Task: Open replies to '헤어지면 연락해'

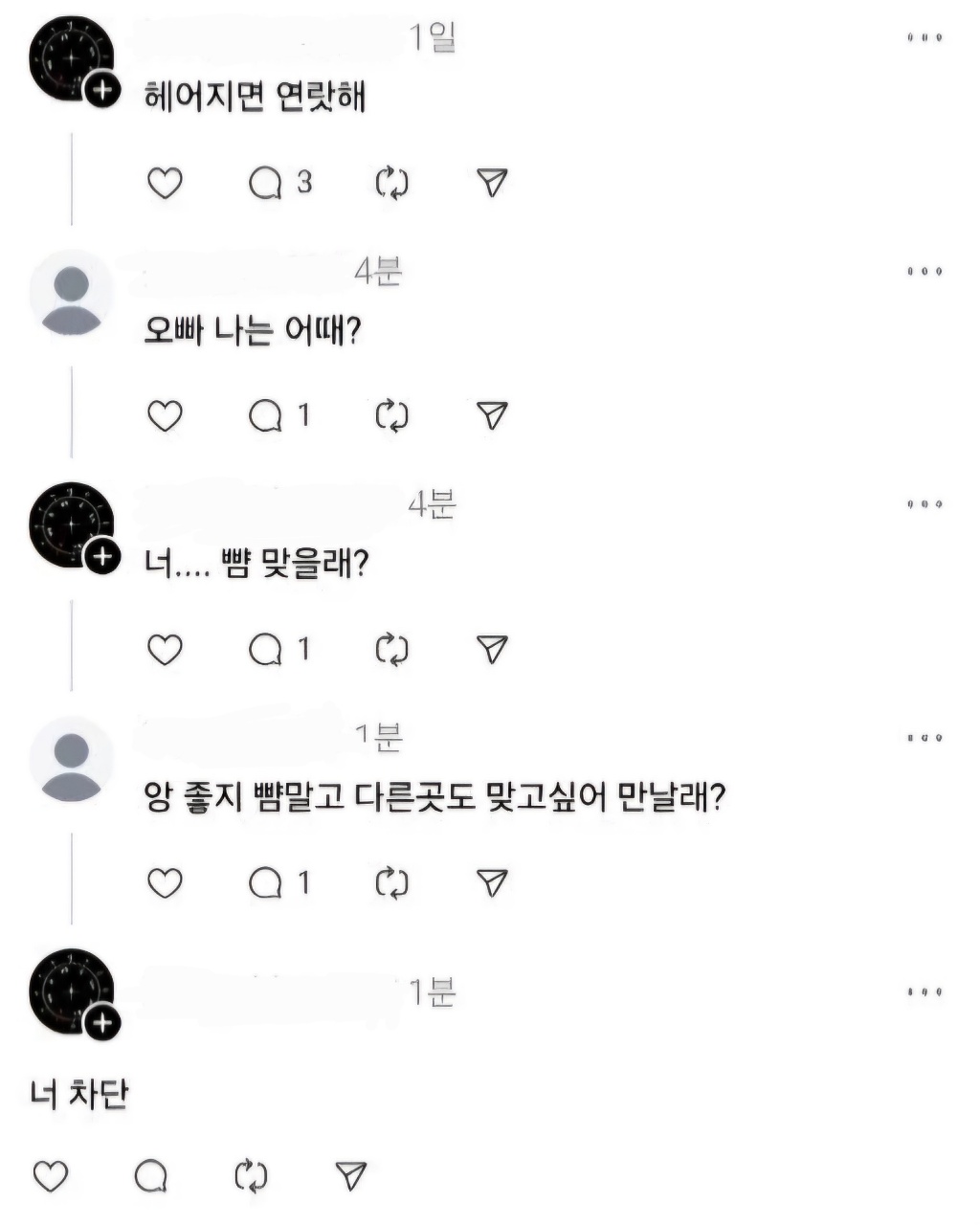Action: [x=266, y=183]
